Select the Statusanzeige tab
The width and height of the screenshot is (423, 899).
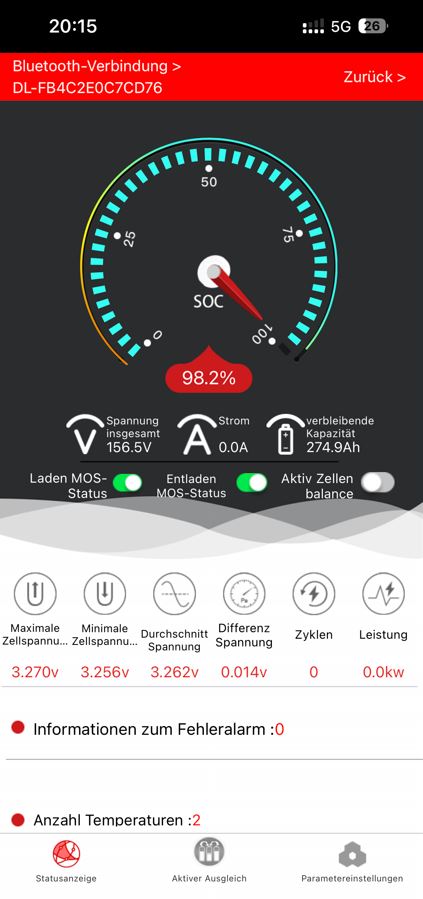(x=66, y=860)
